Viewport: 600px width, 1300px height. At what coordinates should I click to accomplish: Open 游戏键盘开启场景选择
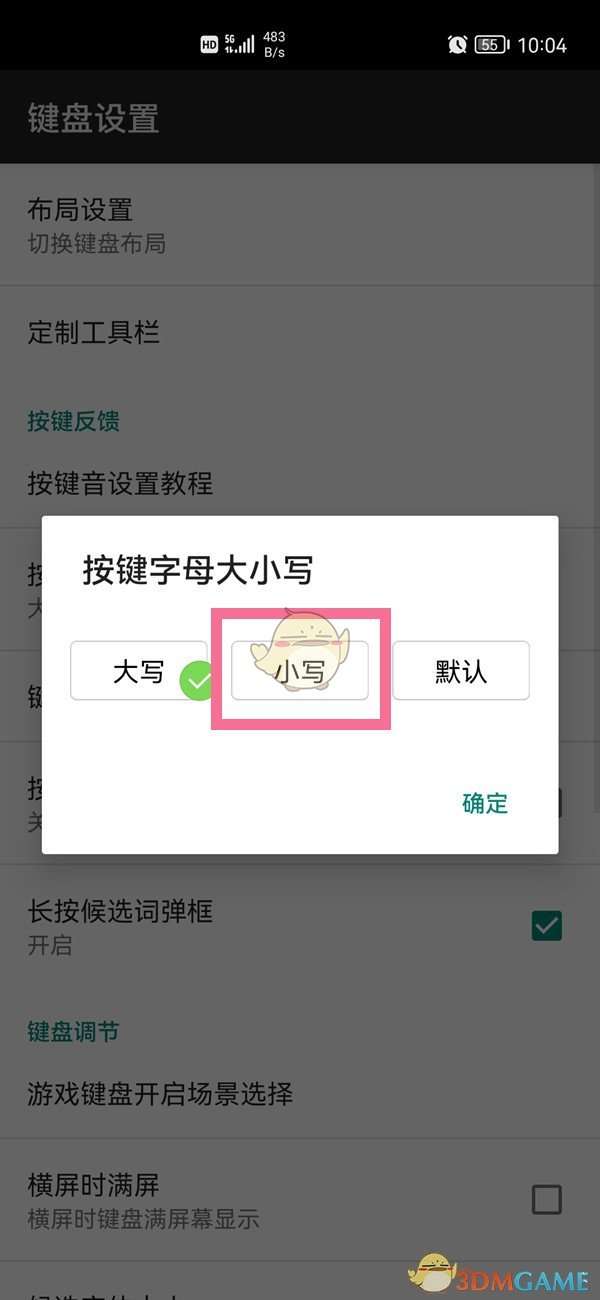pyautogui.click(x=160, y=1093)
